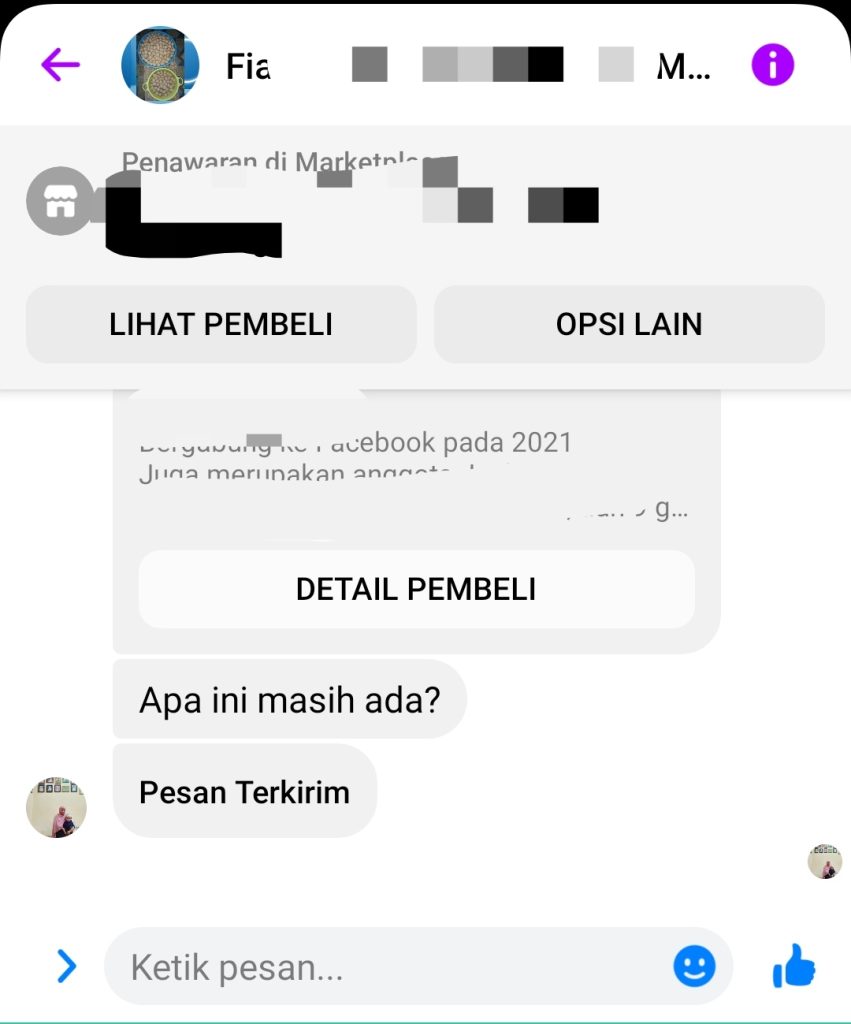Tap LIHAT PEMBELI button
The width and height of the screenshot is (851, 1024).
click(221, 324)
